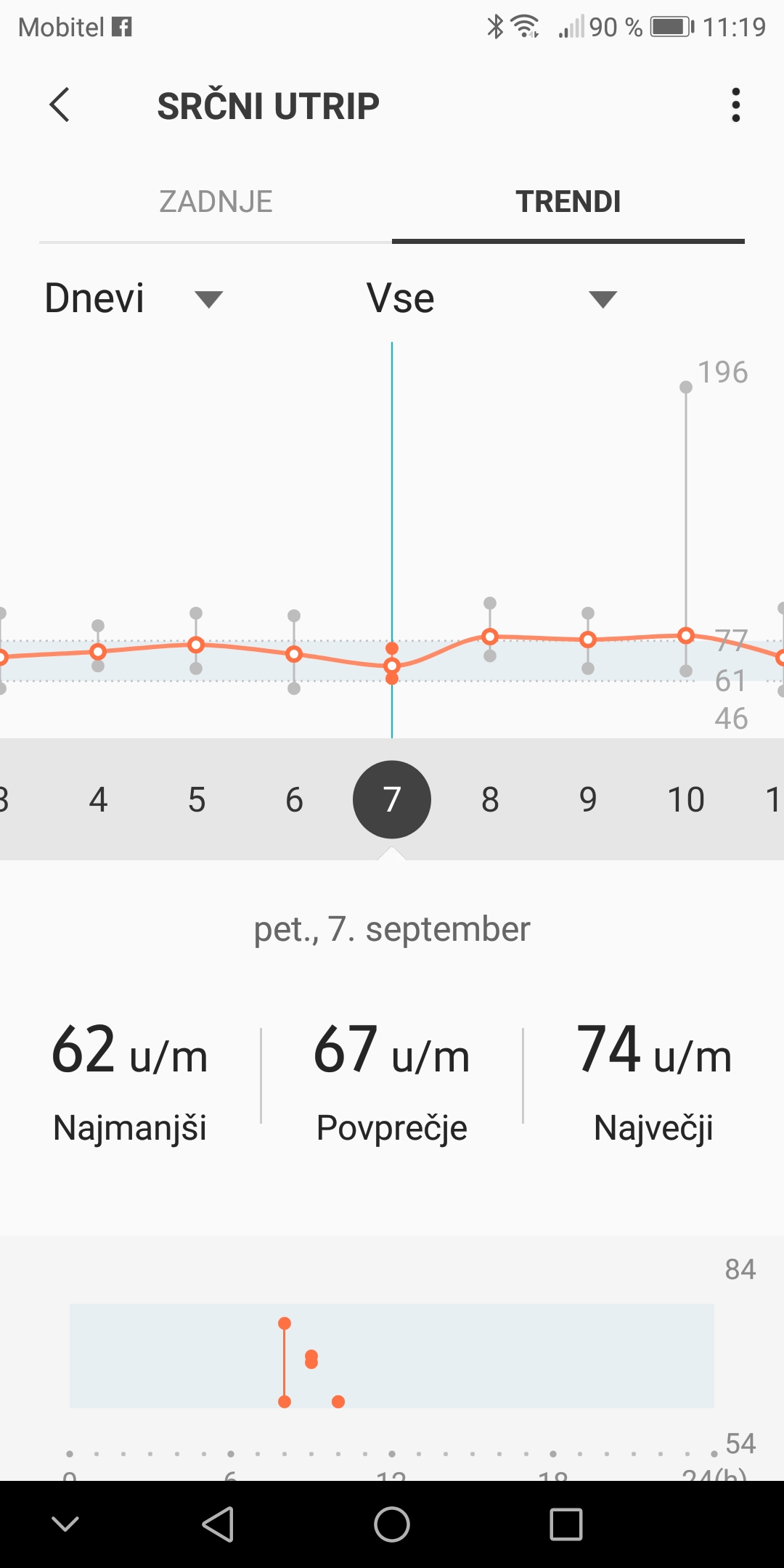Viewport: 784px width, 1568px height.
Task: Tap day 8 on the date strip
Action: pyautogui.click(x=490, y=800)
